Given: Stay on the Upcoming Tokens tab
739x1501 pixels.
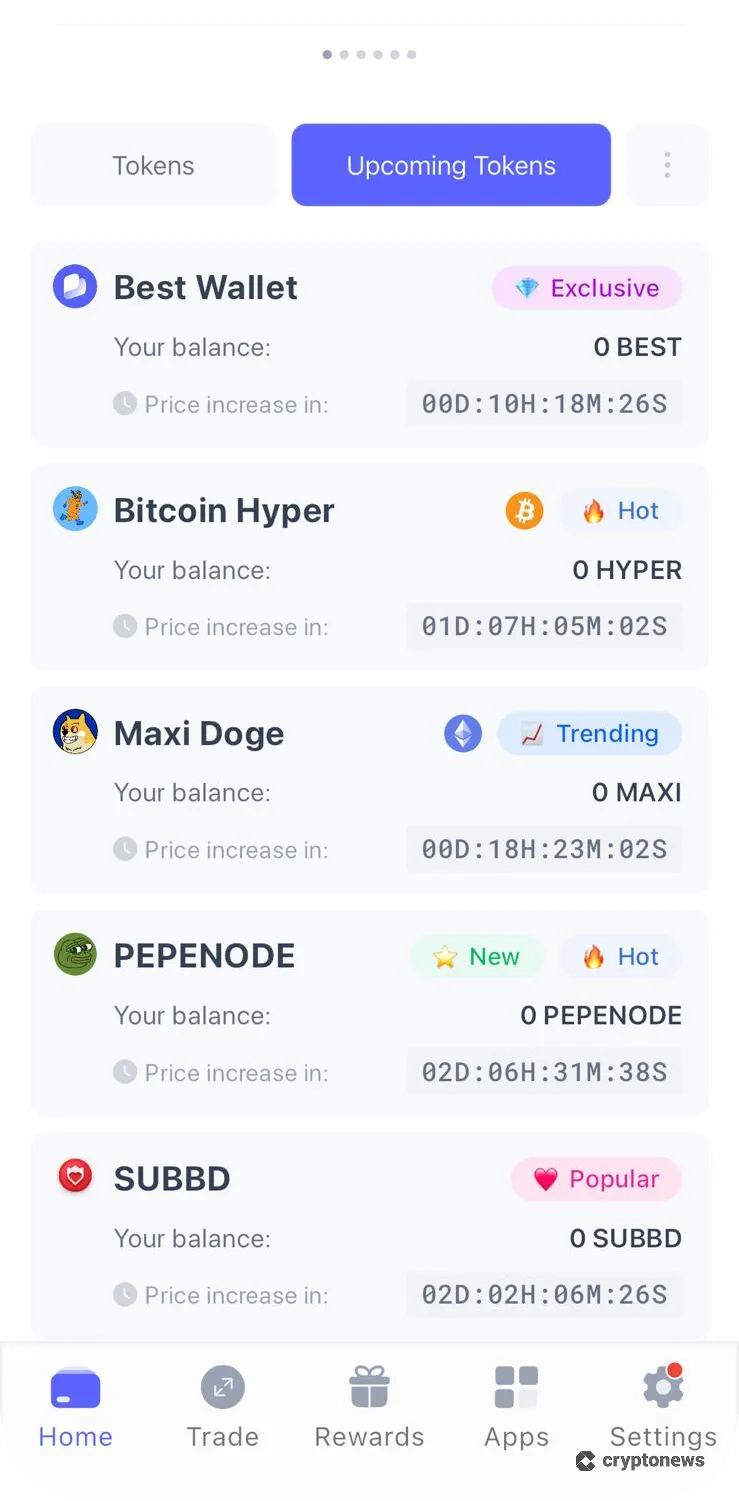Looking at the screenshot, I should pos(451,165).
